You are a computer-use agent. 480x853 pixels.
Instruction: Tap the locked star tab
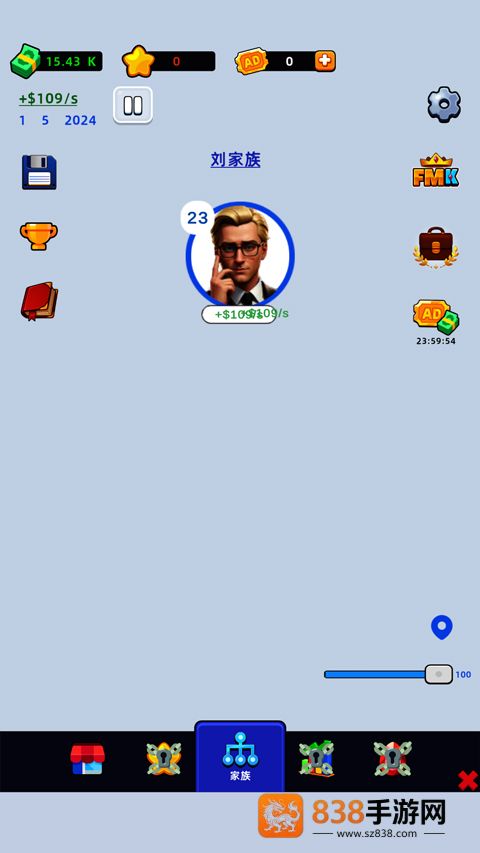click(164, 759)
